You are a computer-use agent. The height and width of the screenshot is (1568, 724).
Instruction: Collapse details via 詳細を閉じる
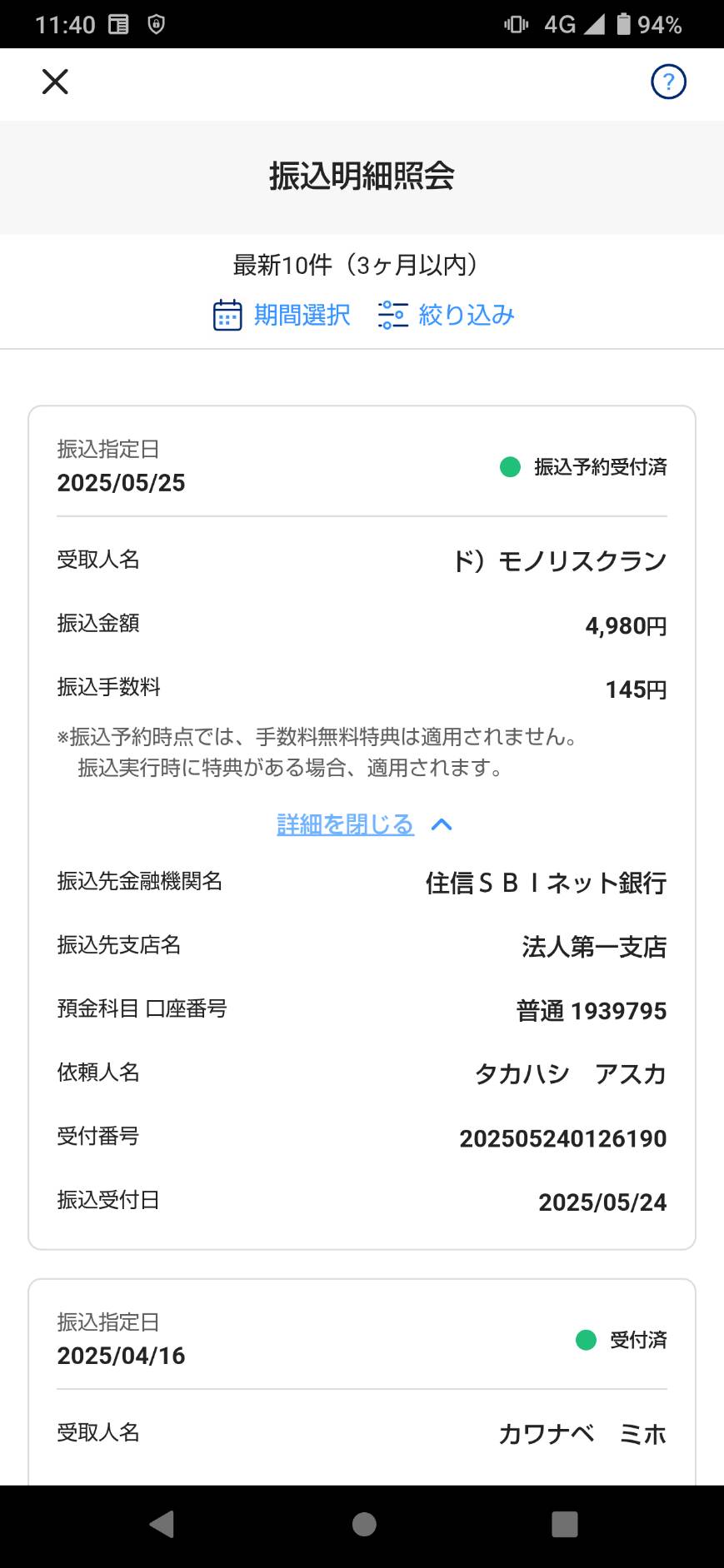coord(364,824)
